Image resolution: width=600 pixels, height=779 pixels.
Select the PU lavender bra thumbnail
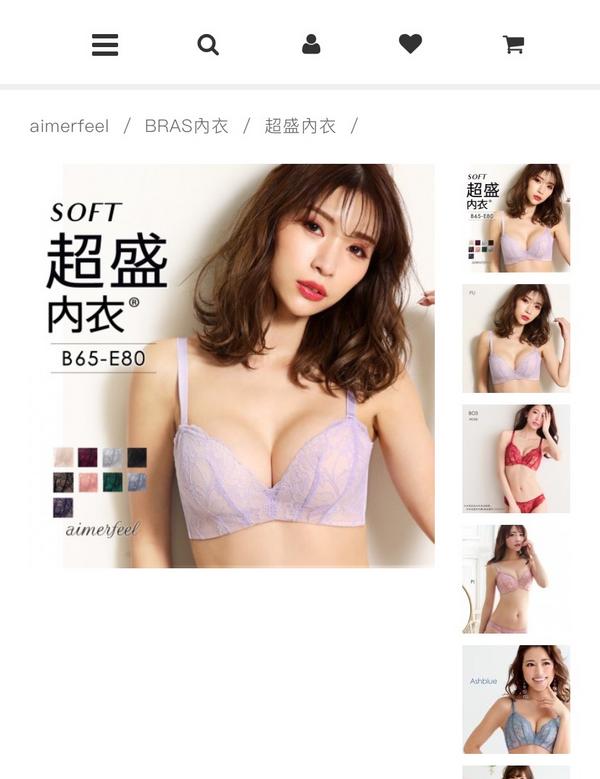(x=516, y=338)
